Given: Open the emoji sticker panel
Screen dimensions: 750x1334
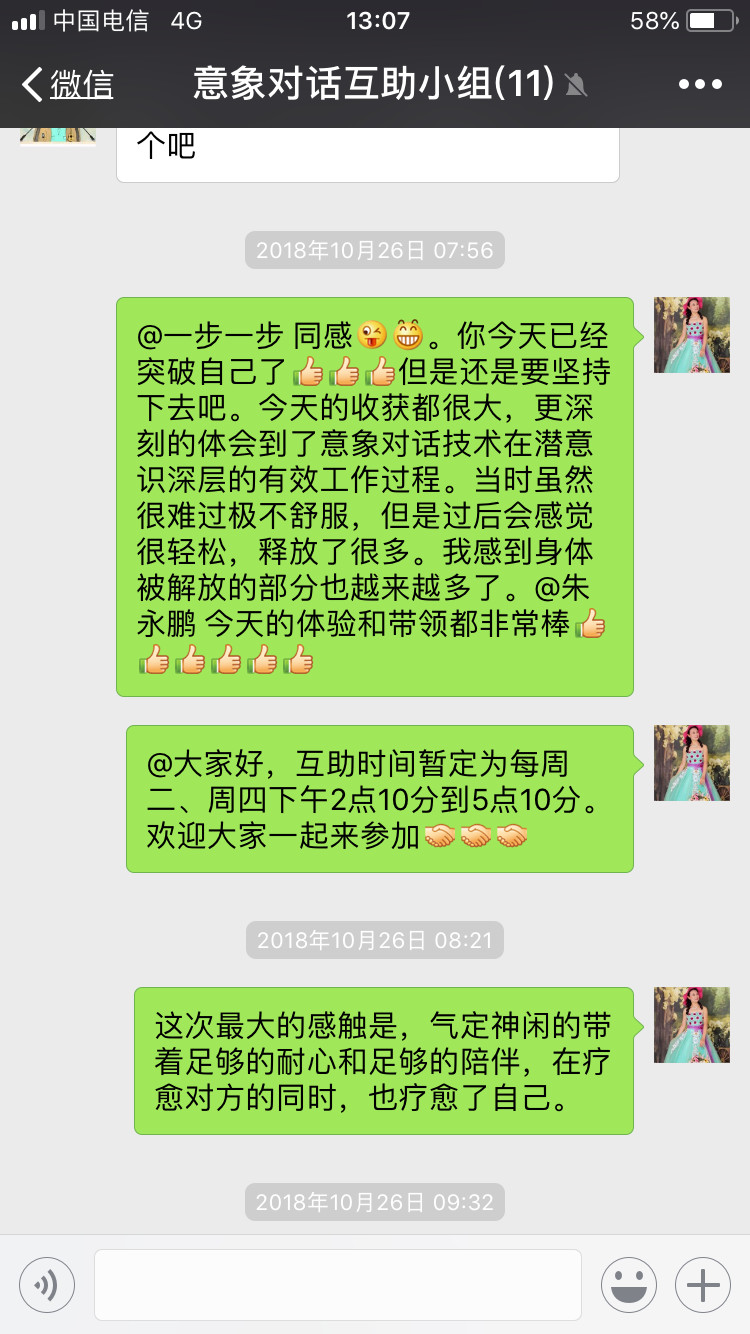Looking at the screenshot, I should [629, 1285].
